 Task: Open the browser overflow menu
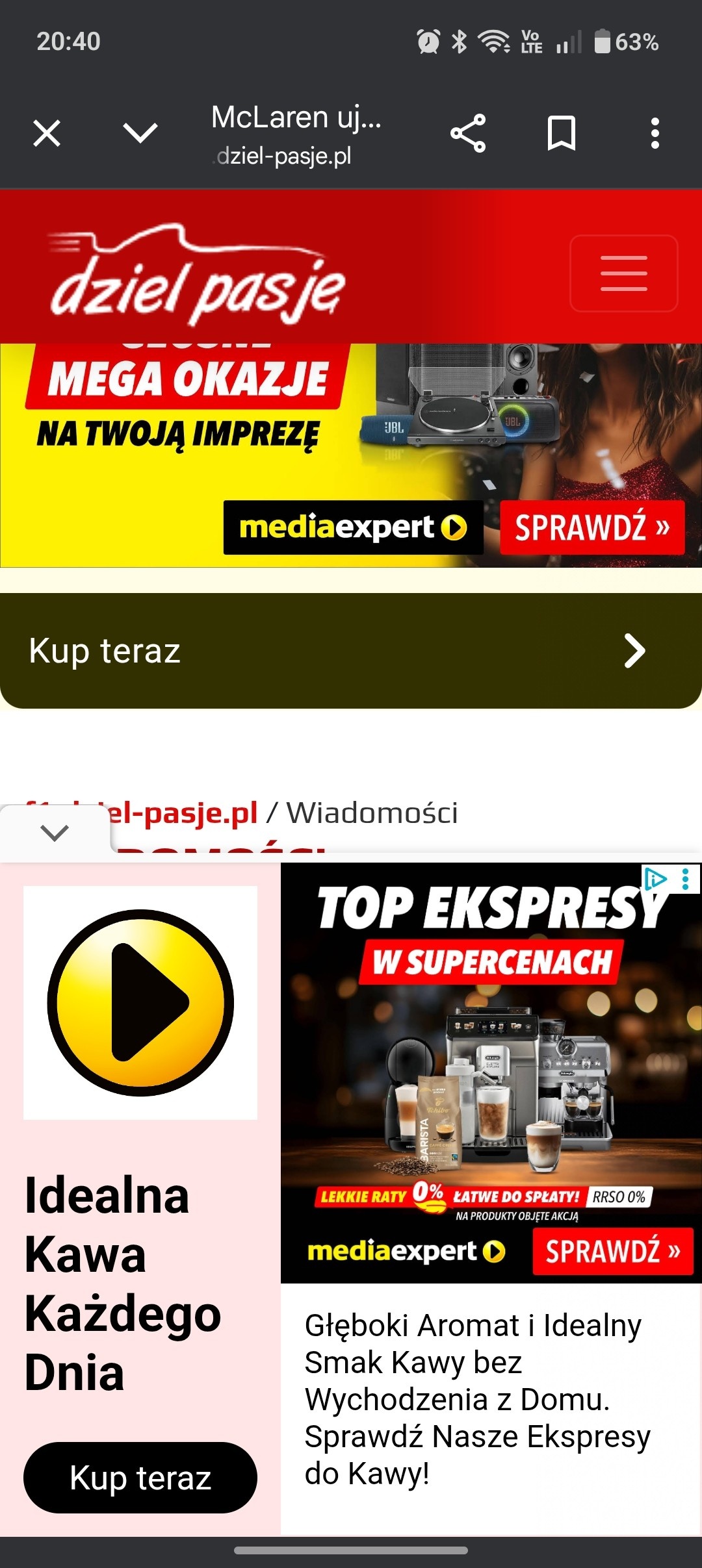(655, 134)
